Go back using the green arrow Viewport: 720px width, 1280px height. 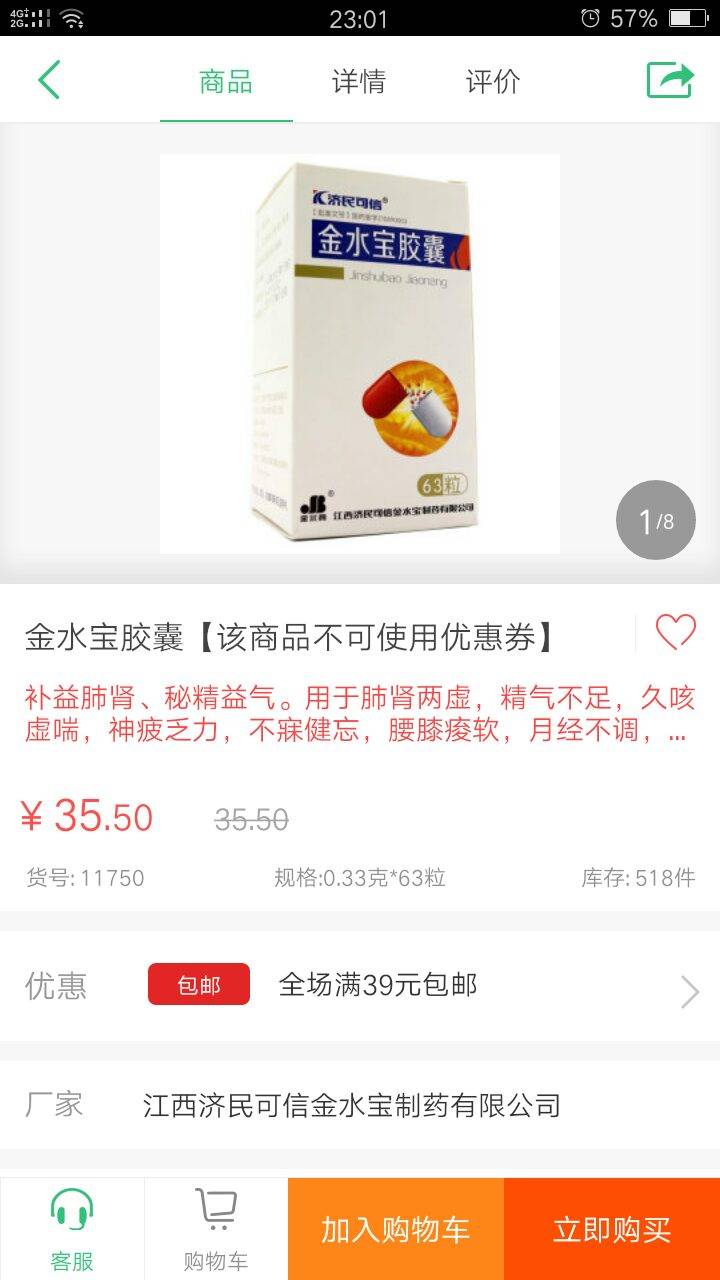tap(49, 80)
